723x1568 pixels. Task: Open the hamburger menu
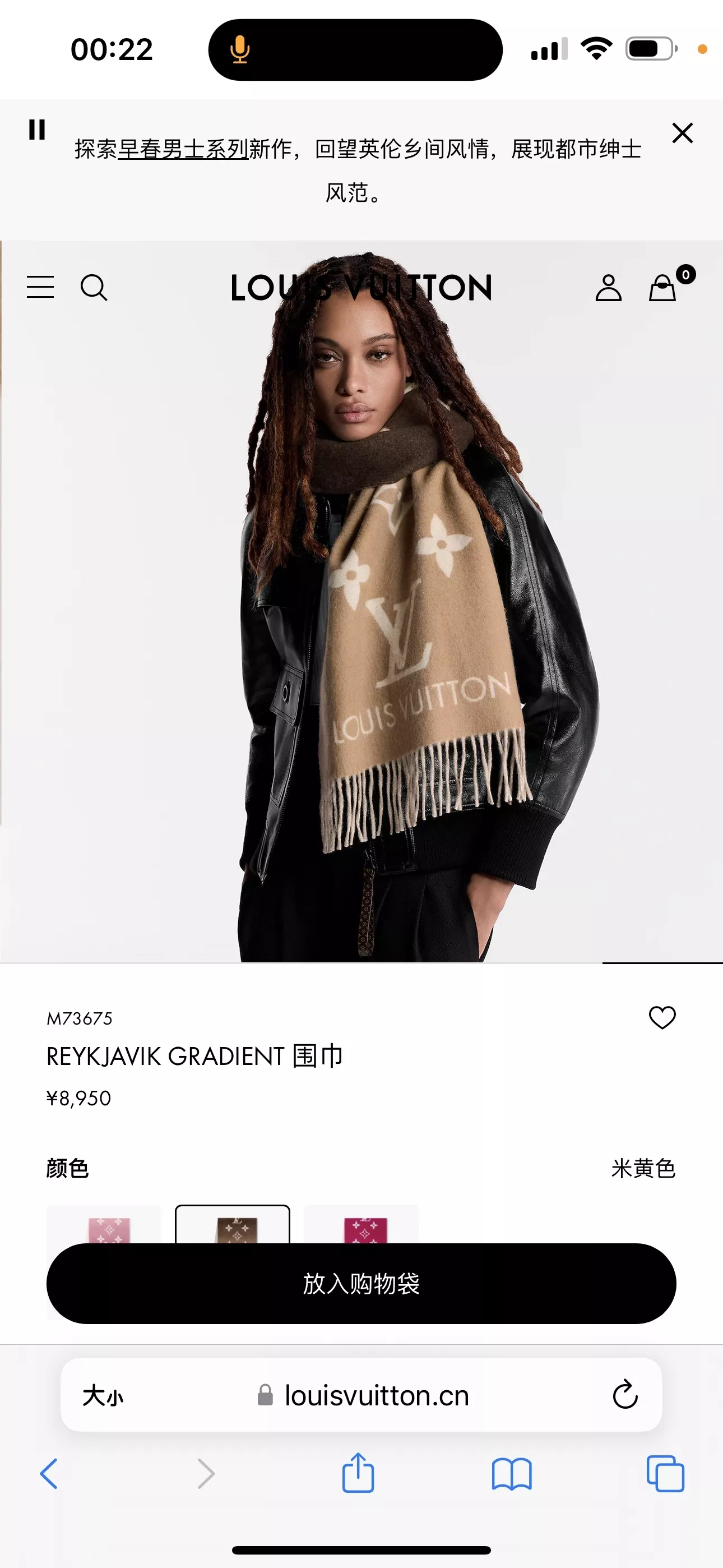coord(40,287)
